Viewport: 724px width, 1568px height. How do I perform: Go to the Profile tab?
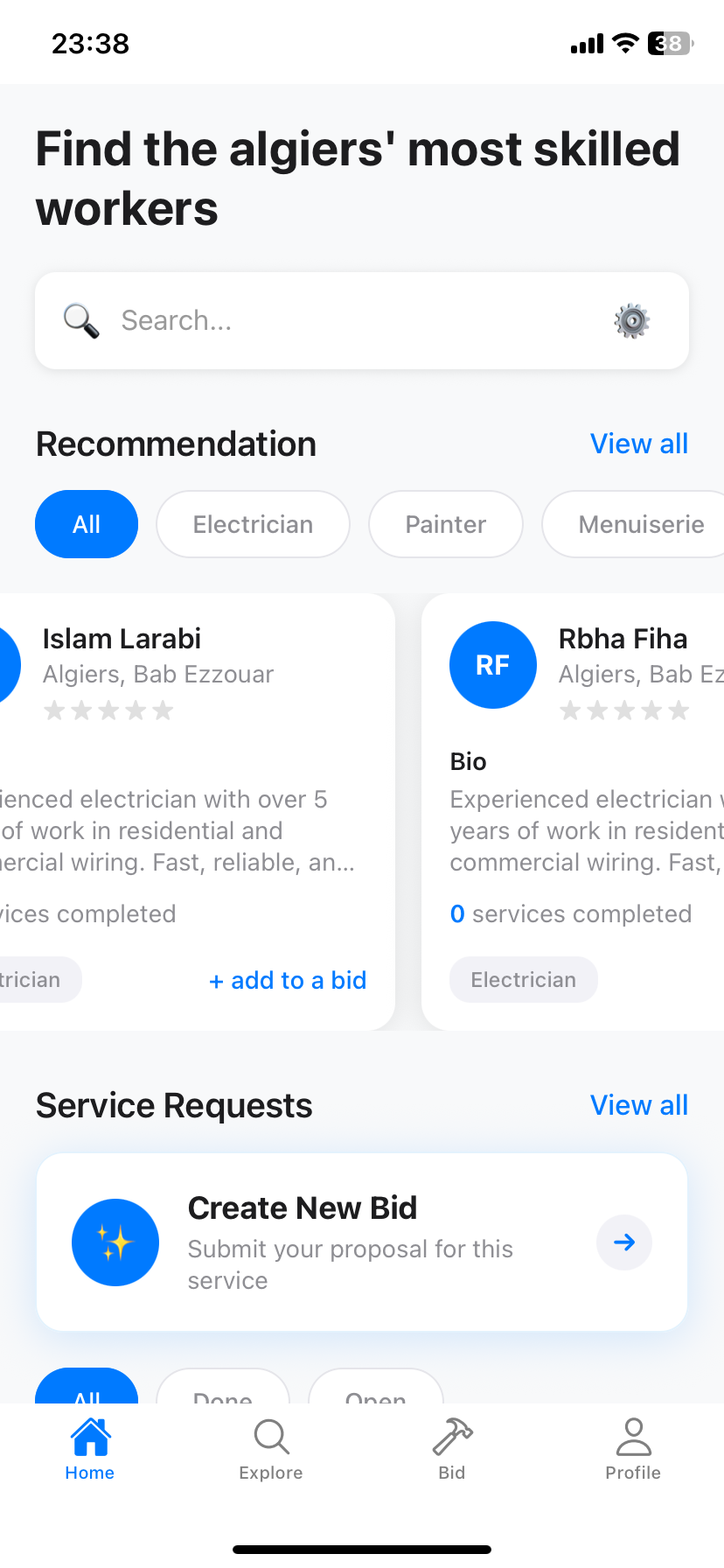pos(633,1449)
